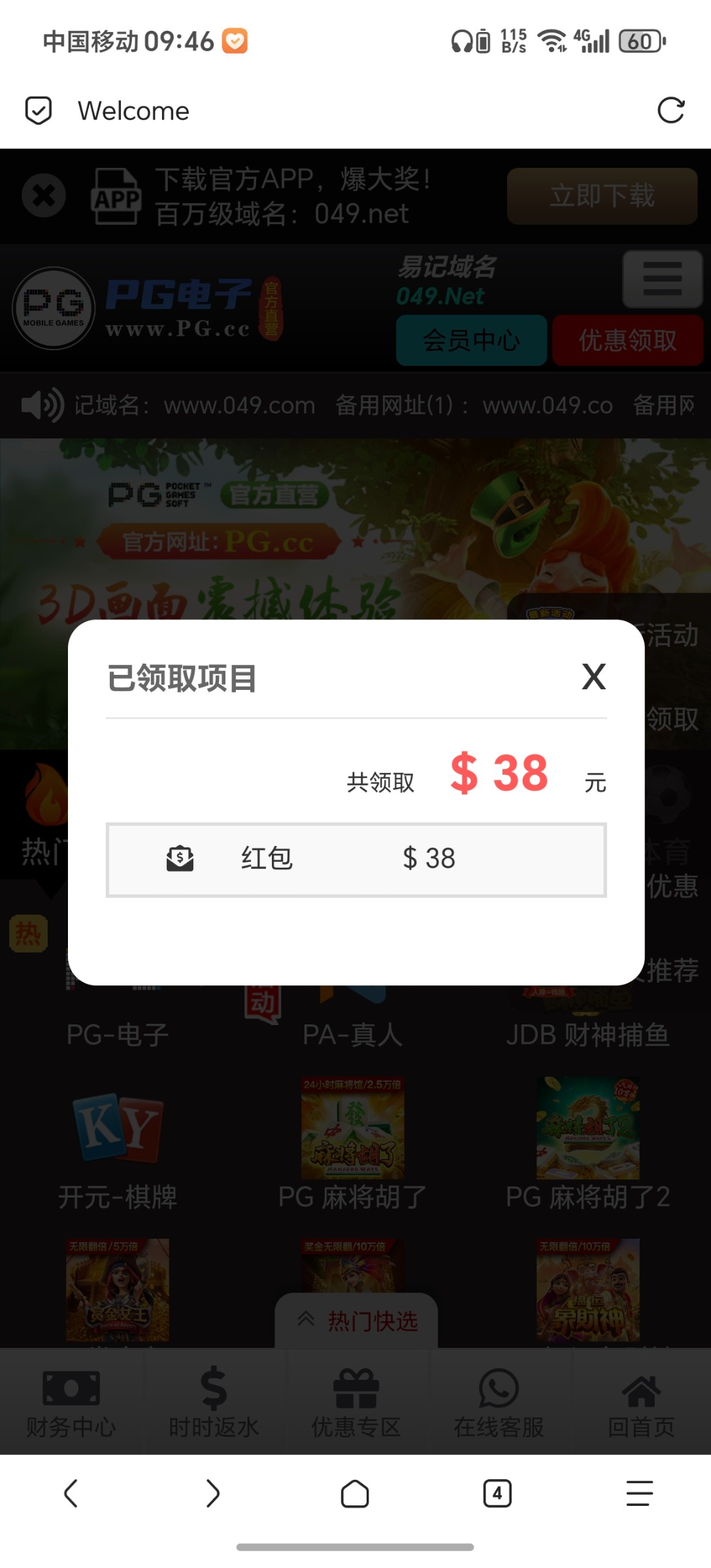Open 财务中心 in bottom bar

click(71, 1402)
